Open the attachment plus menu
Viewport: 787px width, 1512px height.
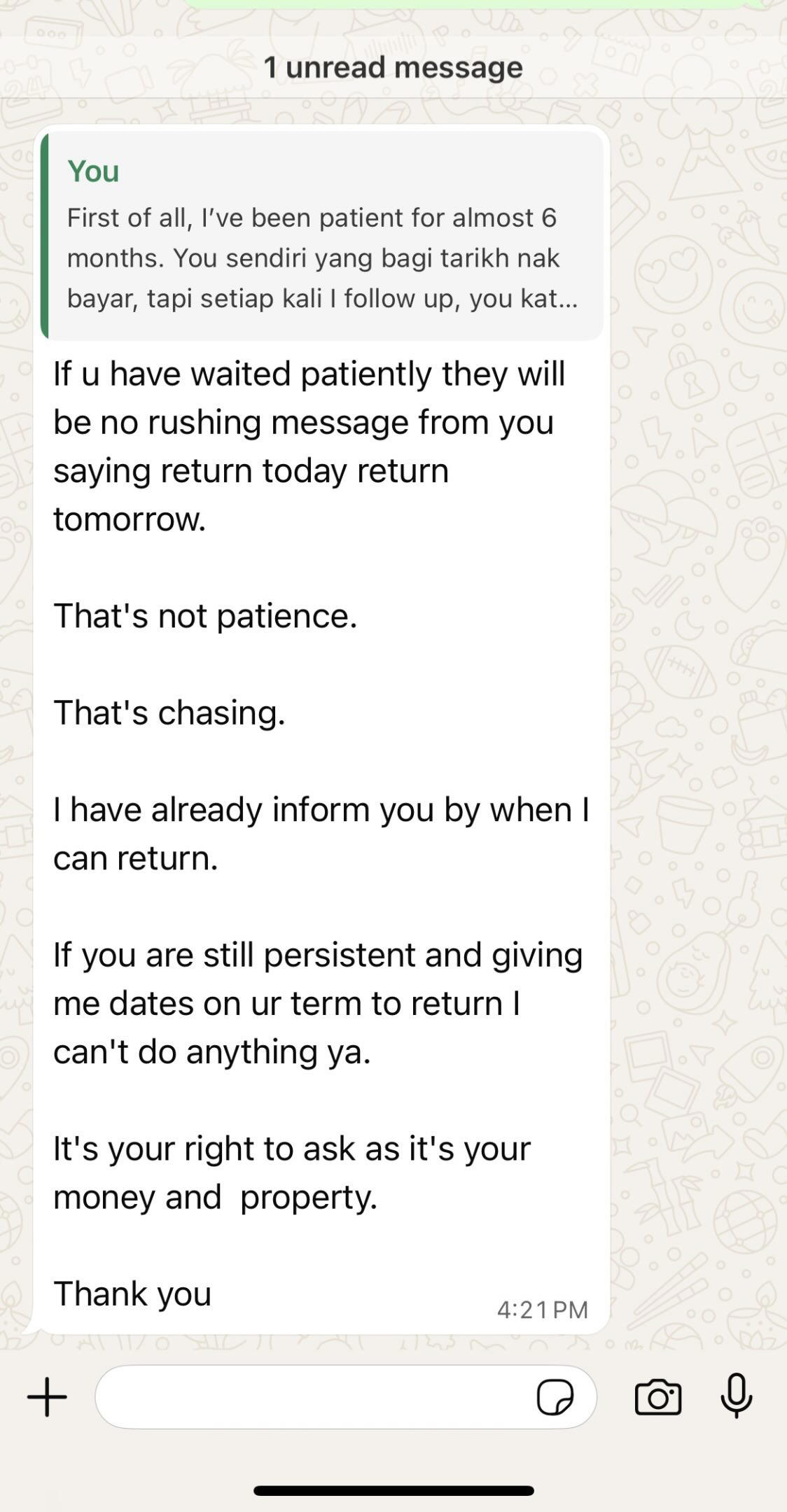[x=47, y=1397]
